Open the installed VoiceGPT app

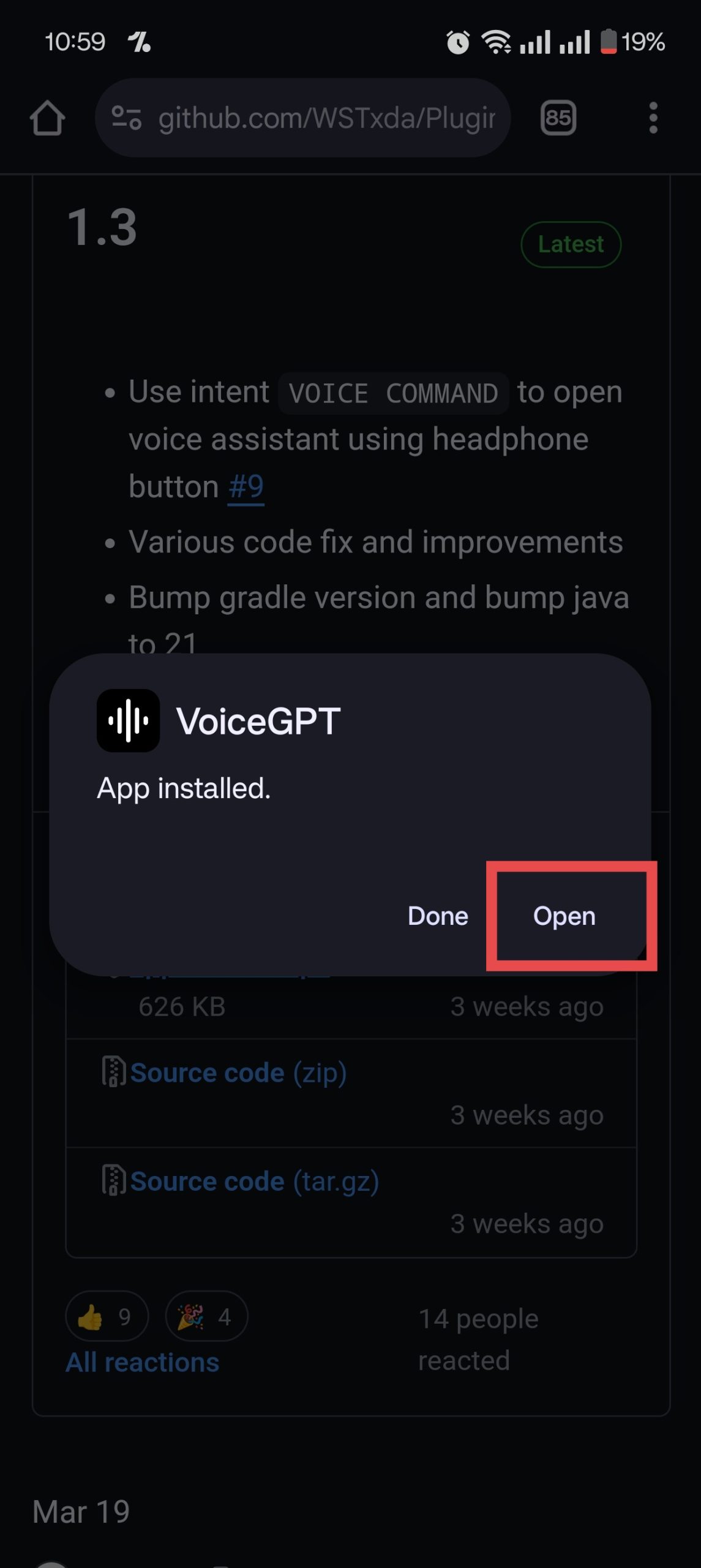click(564, 916)
